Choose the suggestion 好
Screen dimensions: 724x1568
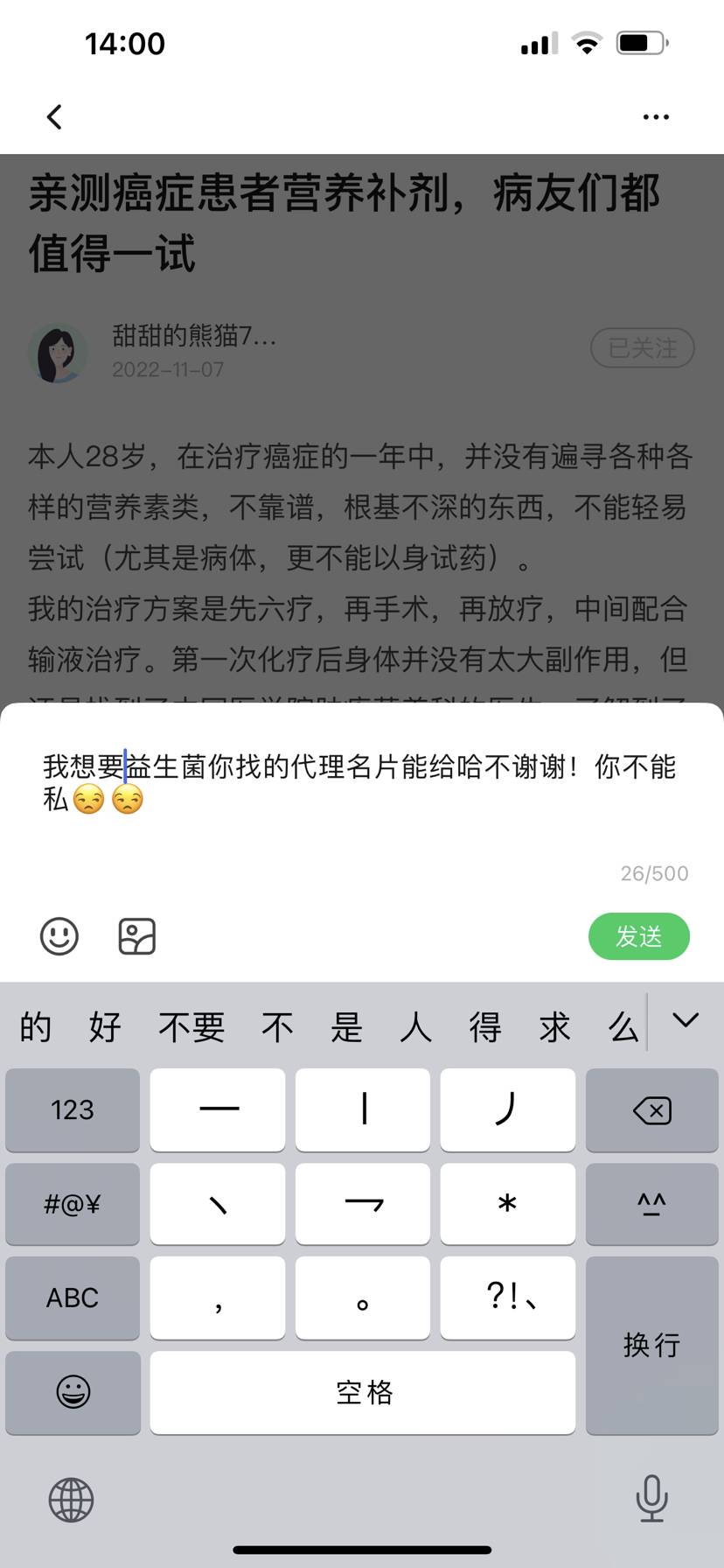click(x=105, y=1026)
